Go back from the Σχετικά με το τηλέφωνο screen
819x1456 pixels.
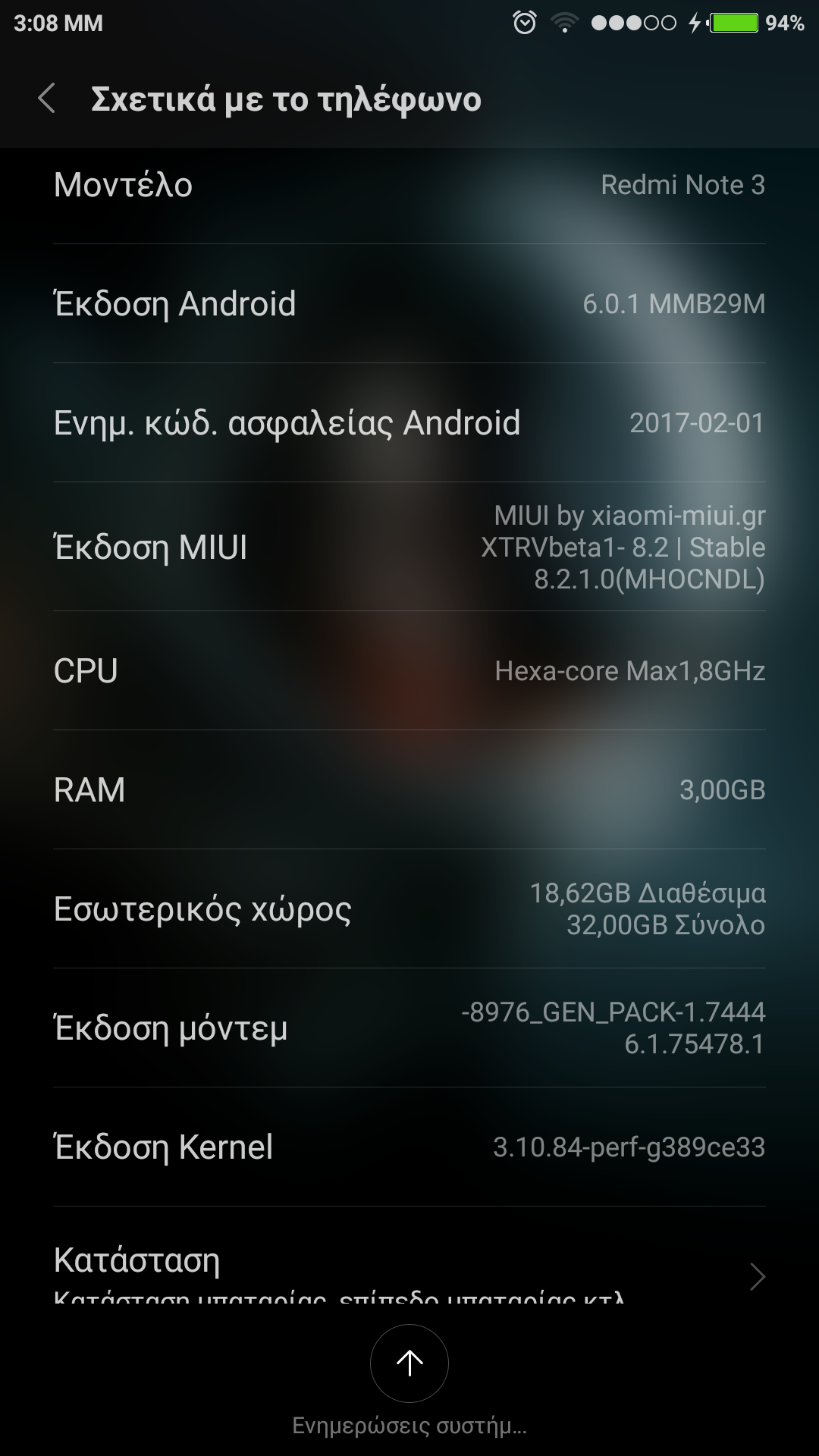pyautogui.click(x=47, y=99)
